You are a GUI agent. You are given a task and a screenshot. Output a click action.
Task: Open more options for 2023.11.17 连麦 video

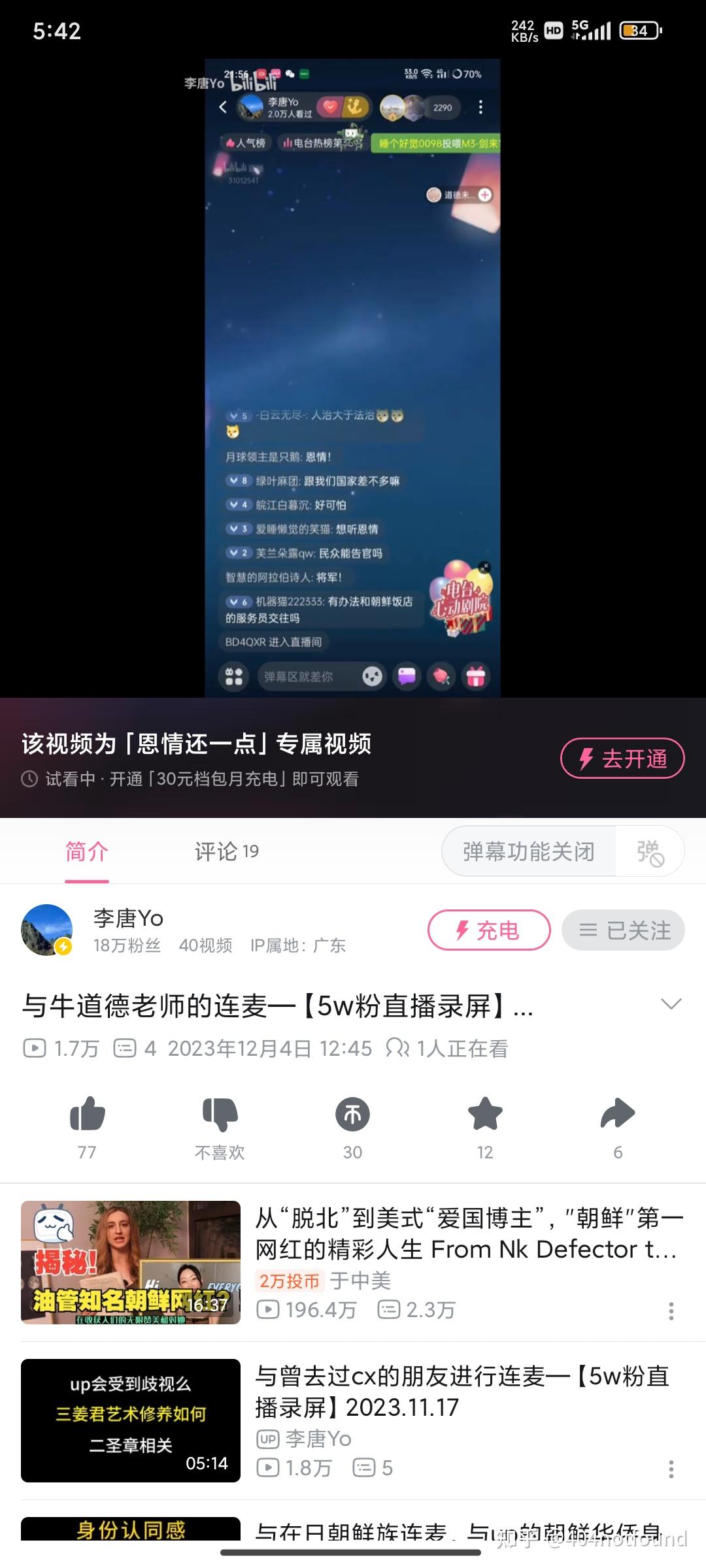point(671,1469)
